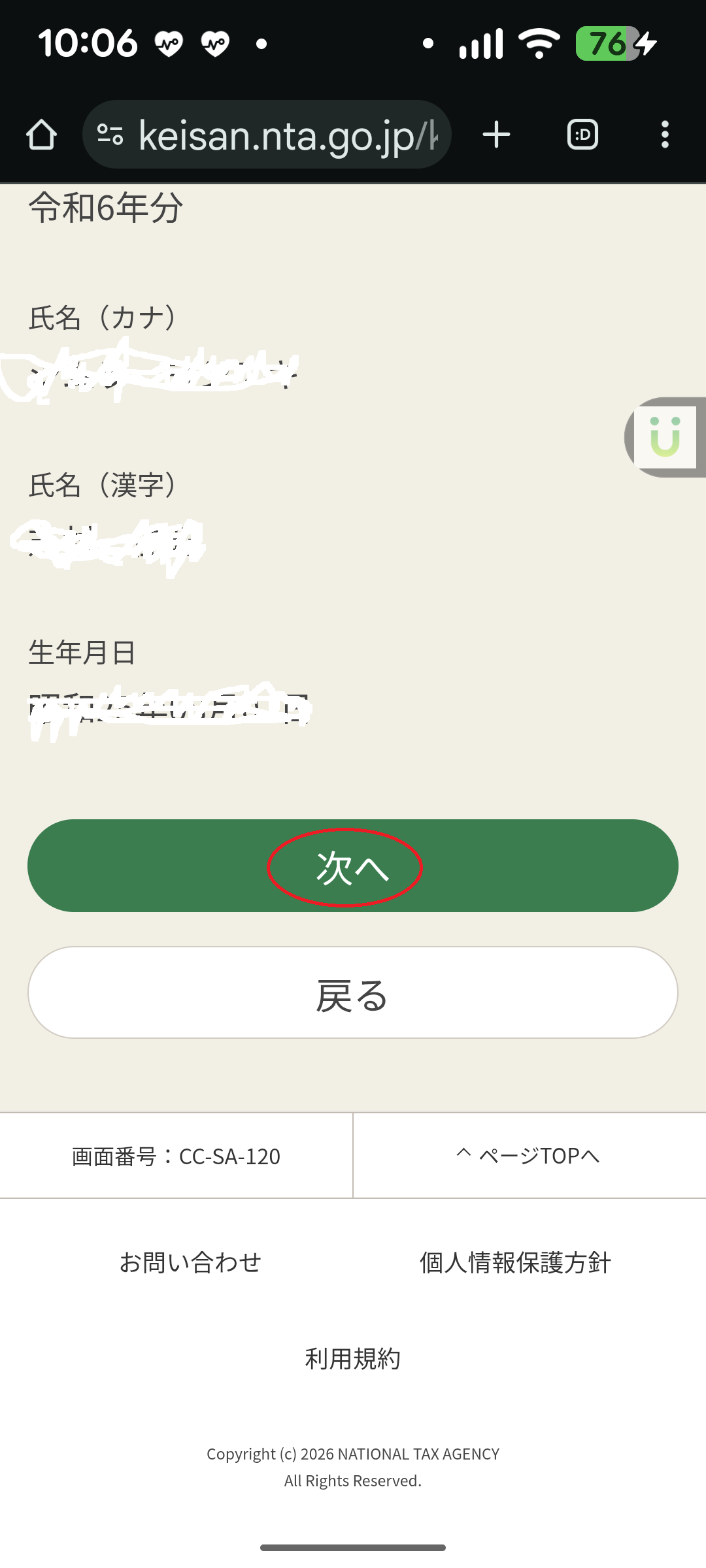The image size is (706, 1568).
Task: Go back with the 戻る button
Action: click(x=352, y=992)
